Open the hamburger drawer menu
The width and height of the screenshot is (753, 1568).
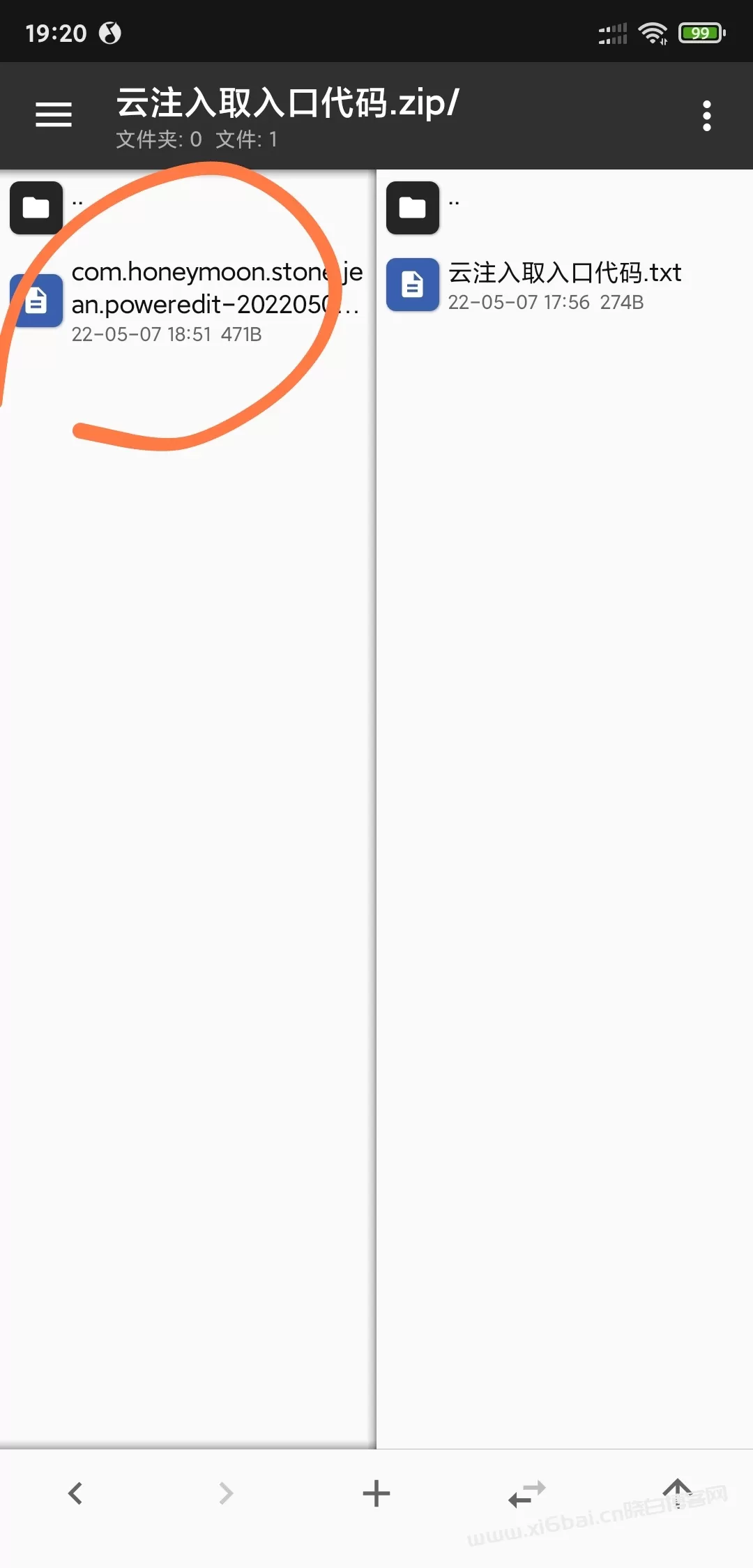(x=54, y=114)
